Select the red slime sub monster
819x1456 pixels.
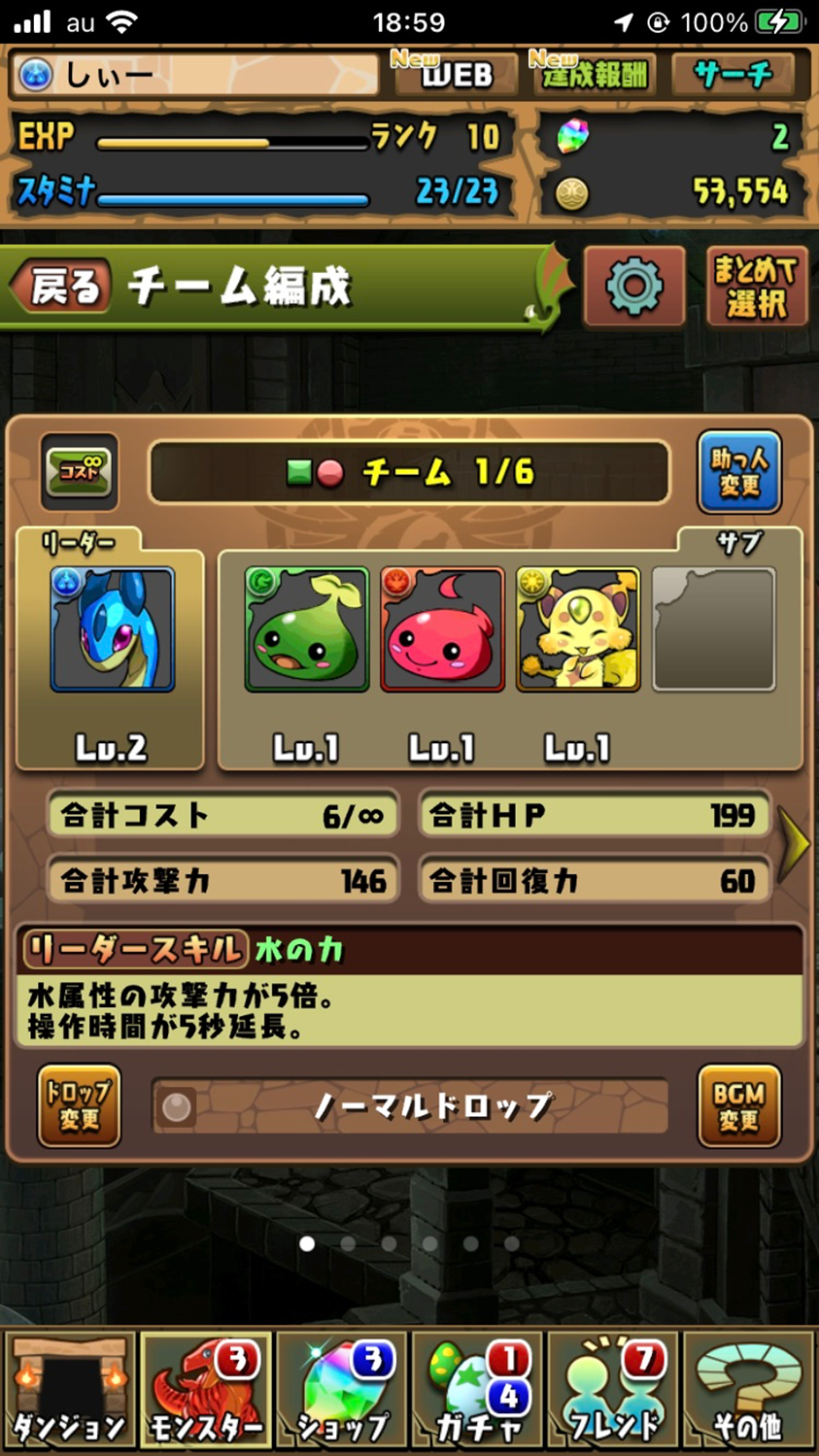[442, 629]
